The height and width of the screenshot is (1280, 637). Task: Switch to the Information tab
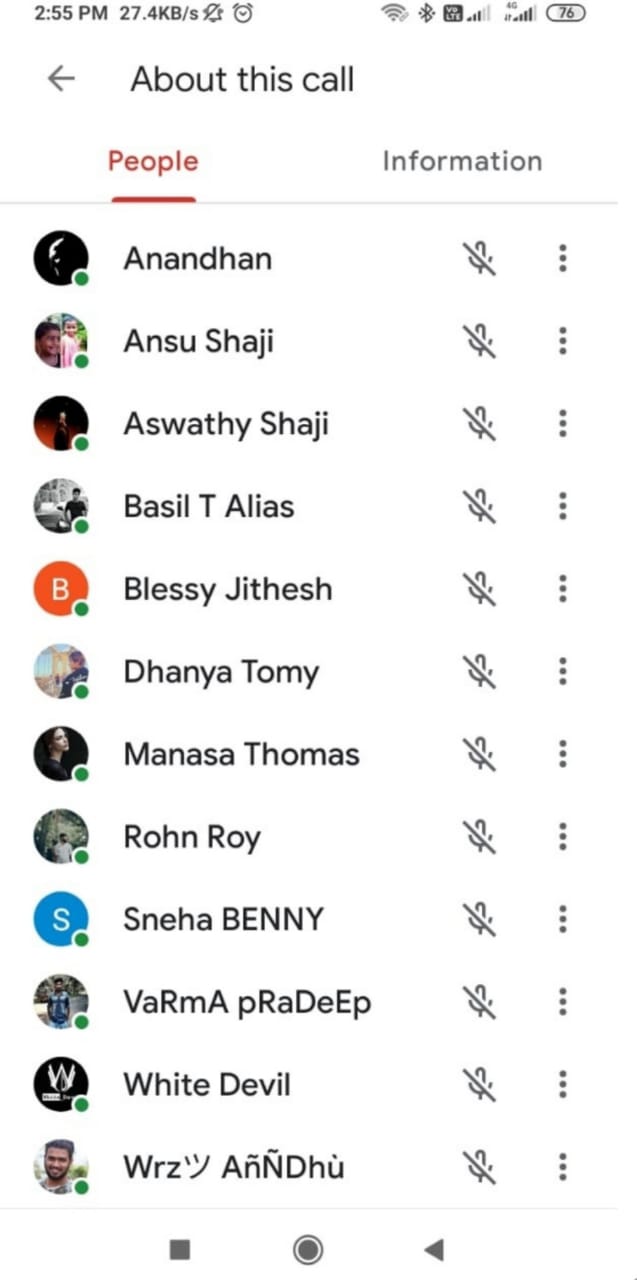pyautogui.click(x=462, y=162)
